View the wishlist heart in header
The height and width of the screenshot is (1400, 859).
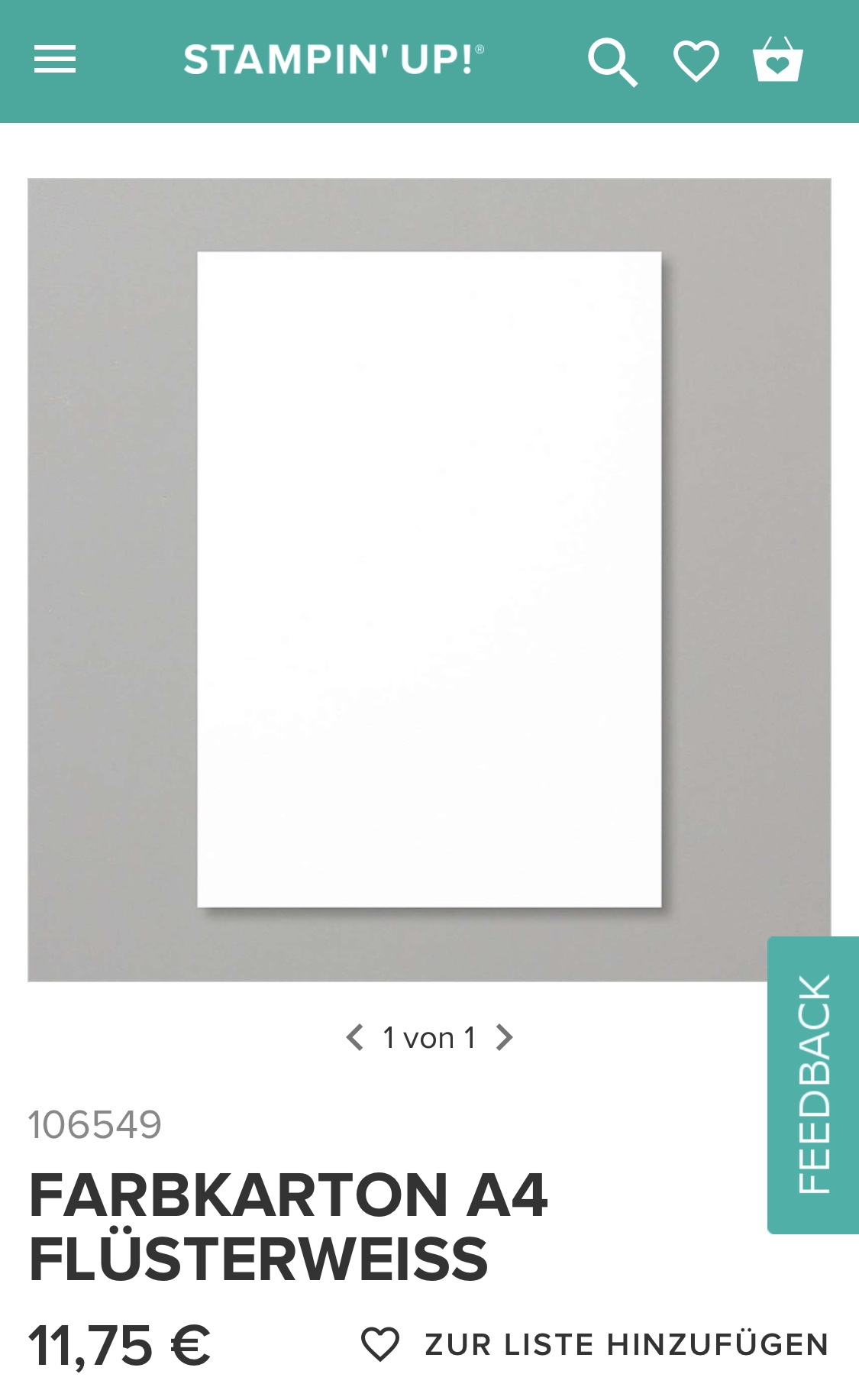(696, 61)
